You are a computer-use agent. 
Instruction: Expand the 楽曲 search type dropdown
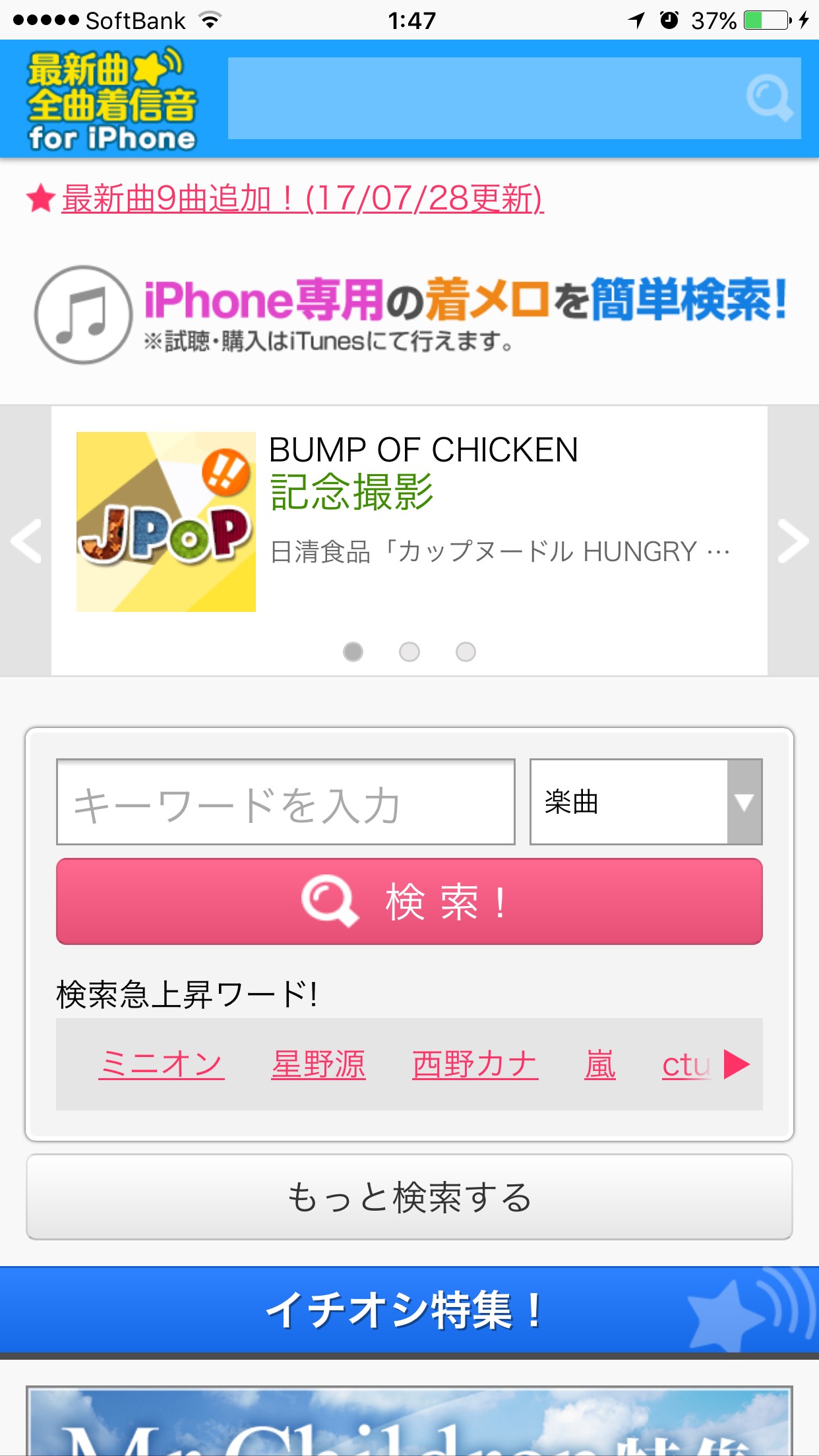pos(646,802)
